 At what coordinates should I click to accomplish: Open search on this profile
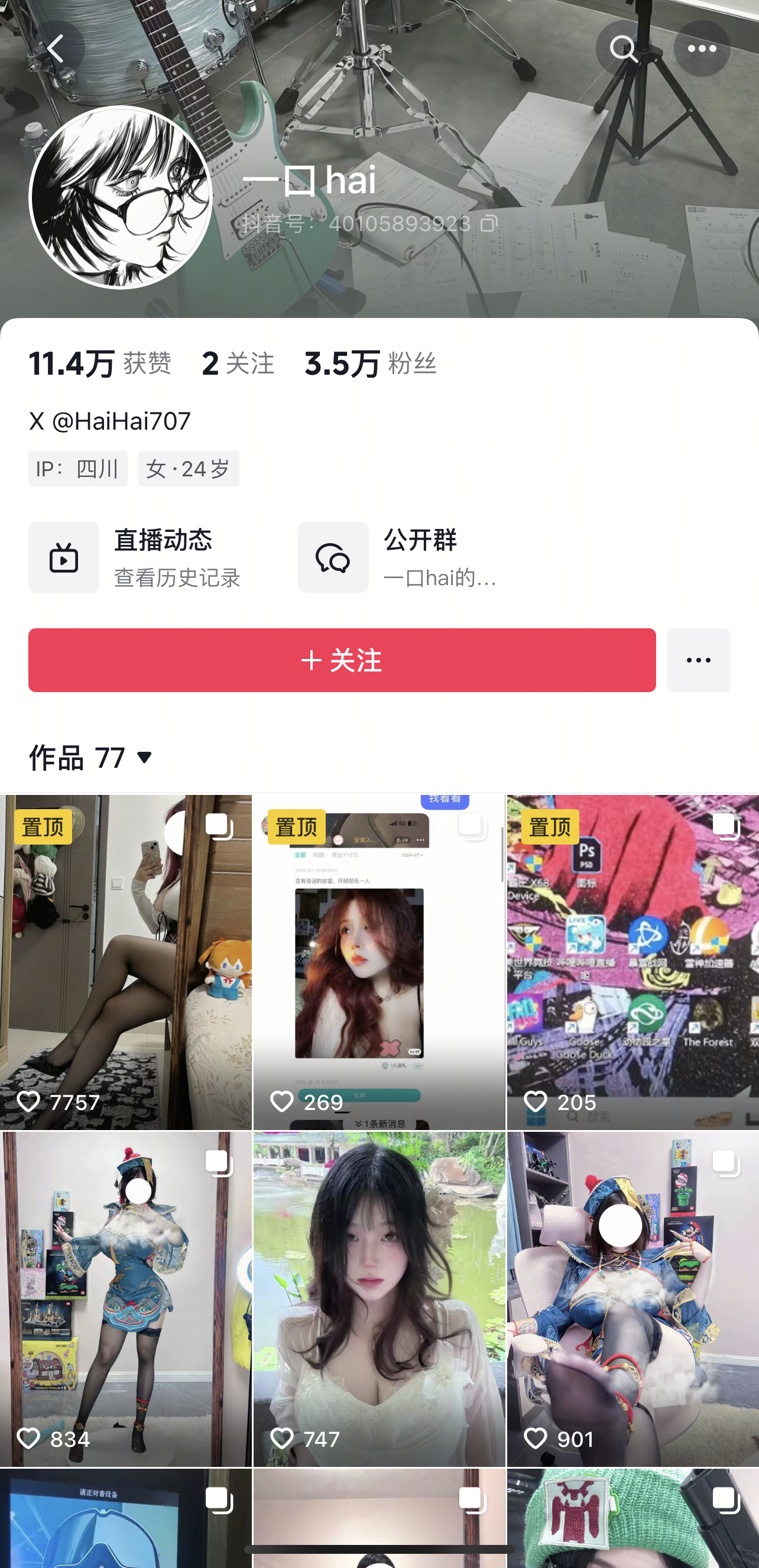coord(622,48)
